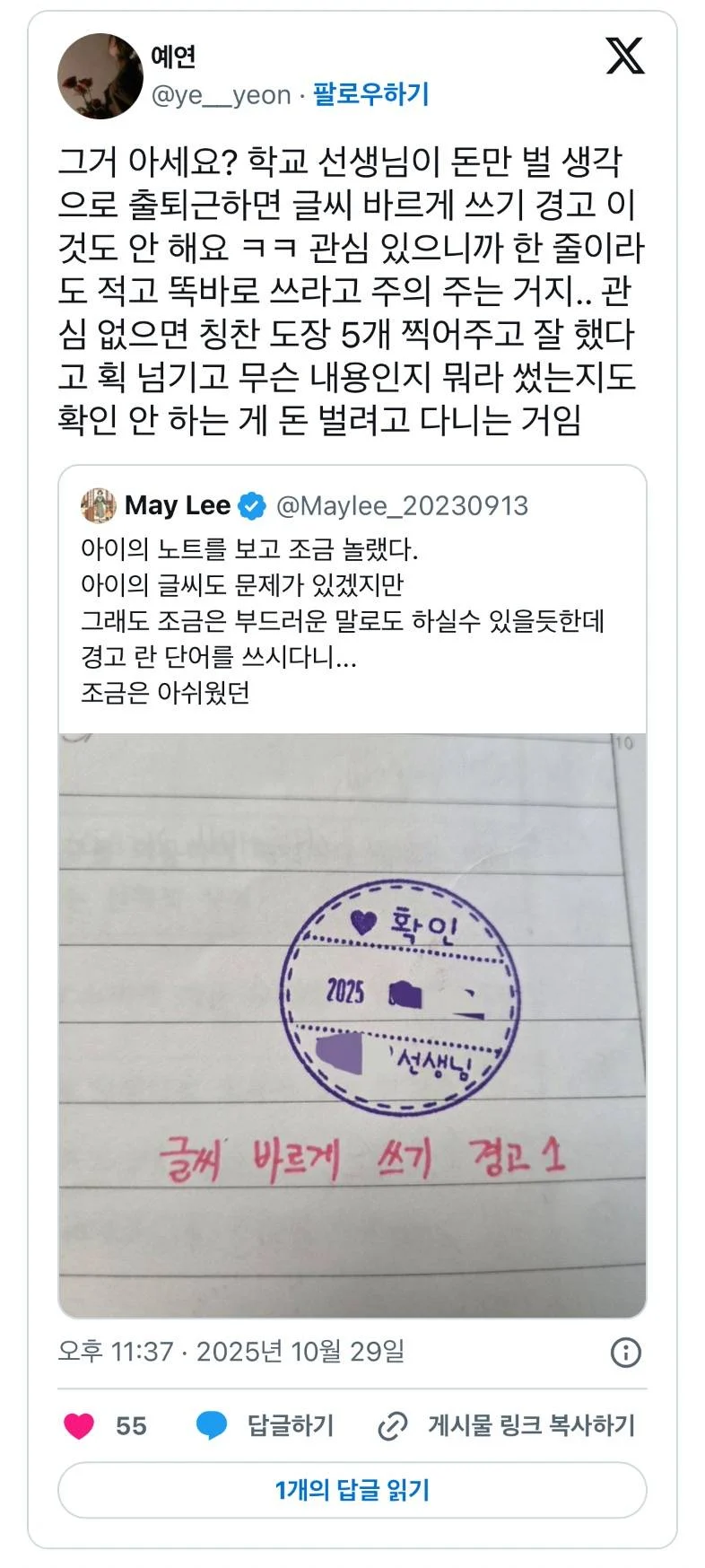Open the X logo link
Viewport: 705px width, 1568px height.
click(x=625, y=56)
